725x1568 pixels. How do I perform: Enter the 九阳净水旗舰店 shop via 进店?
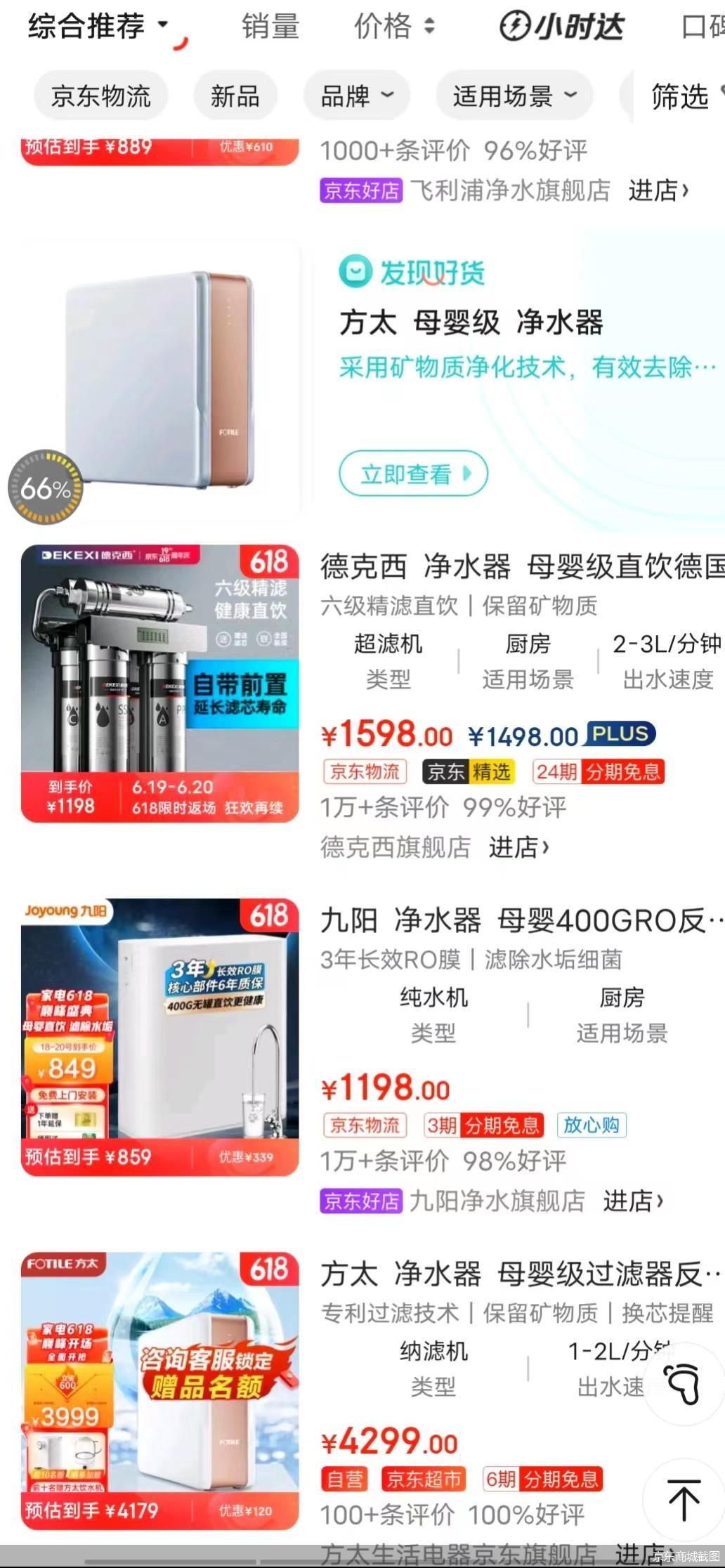tap(632, 1201)
